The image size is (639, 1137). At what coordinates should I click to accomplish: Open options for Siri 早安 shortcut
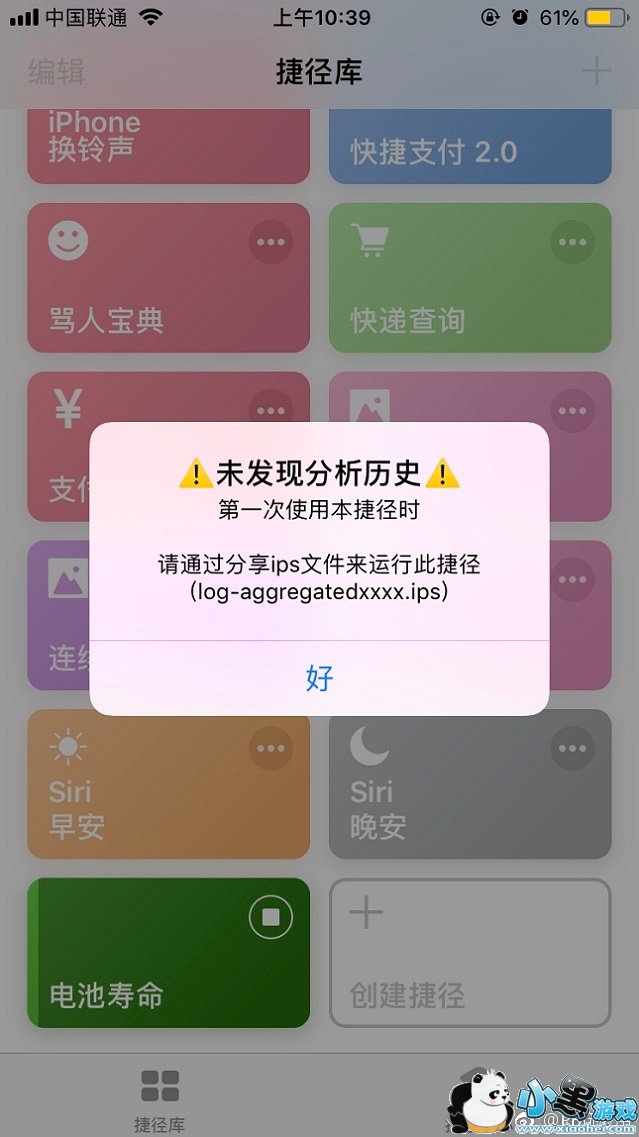point(271,749)
